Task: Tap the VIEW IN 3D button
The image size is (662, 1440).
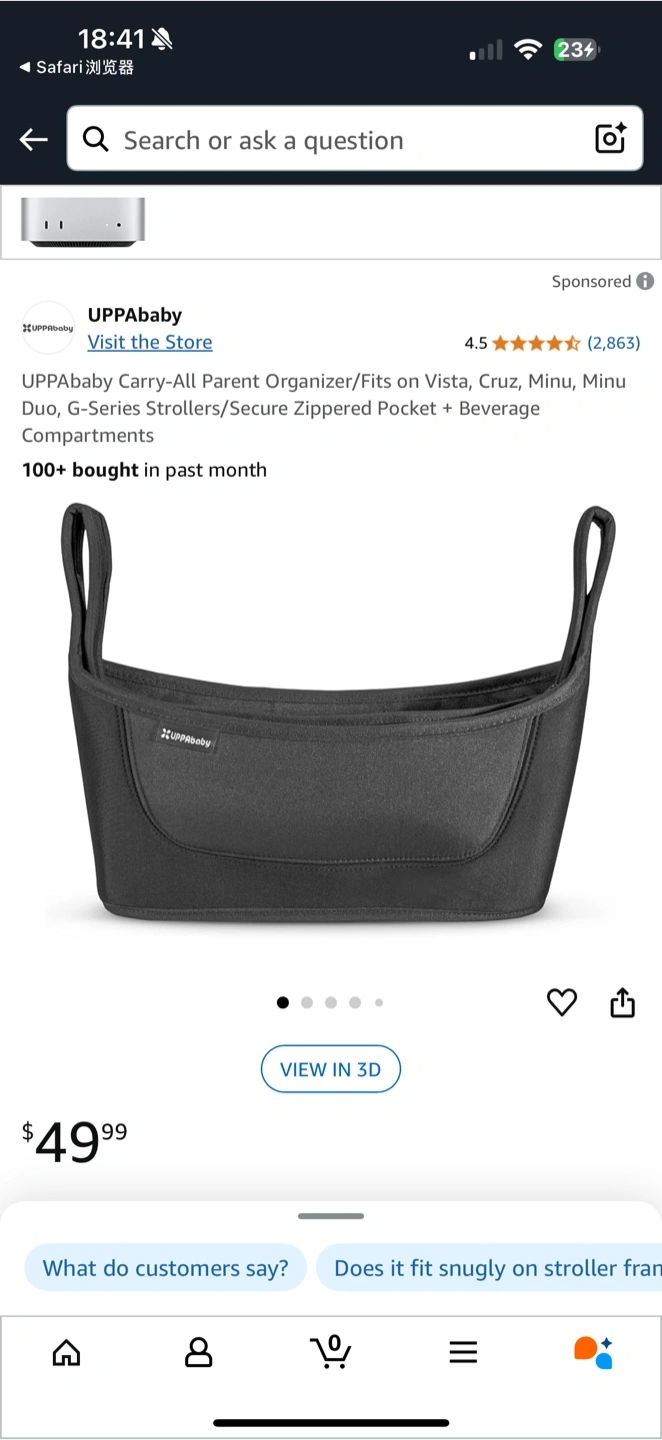Action: (x=331, y=1069)
